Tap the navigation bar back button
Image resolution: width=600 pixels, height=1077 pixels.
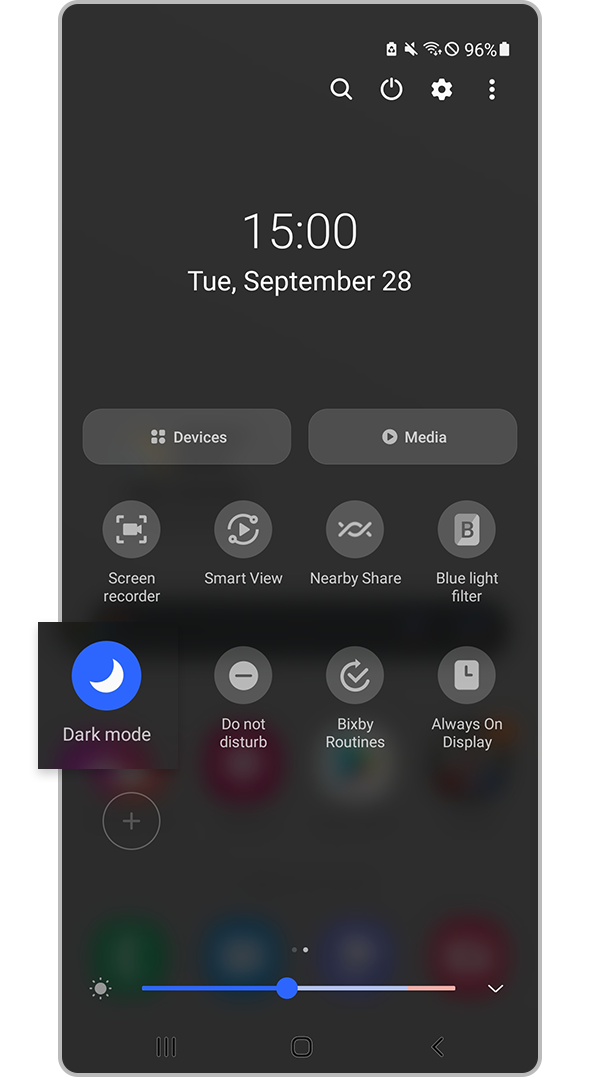coord(437,1047)
